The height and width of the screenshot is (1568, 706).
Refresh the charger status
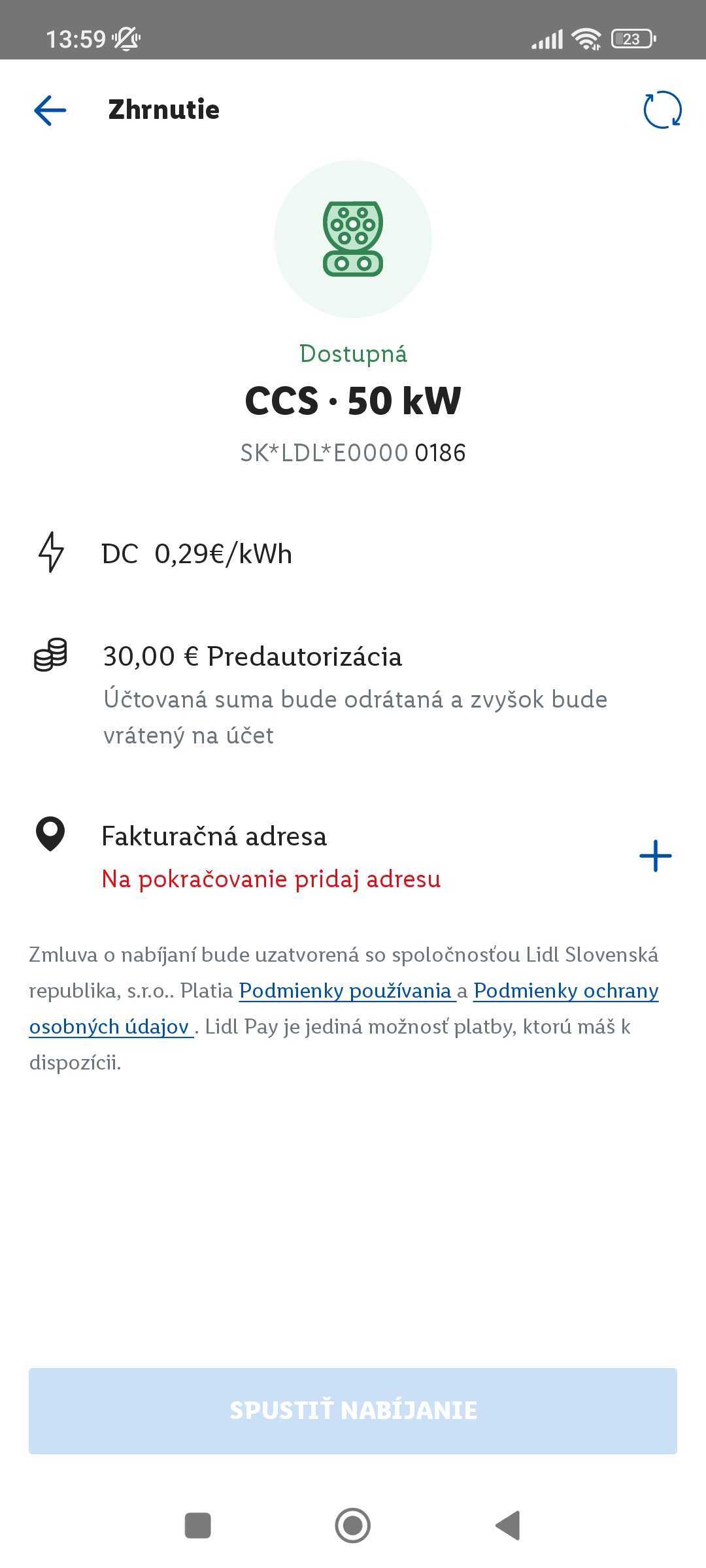click(662, 110)
